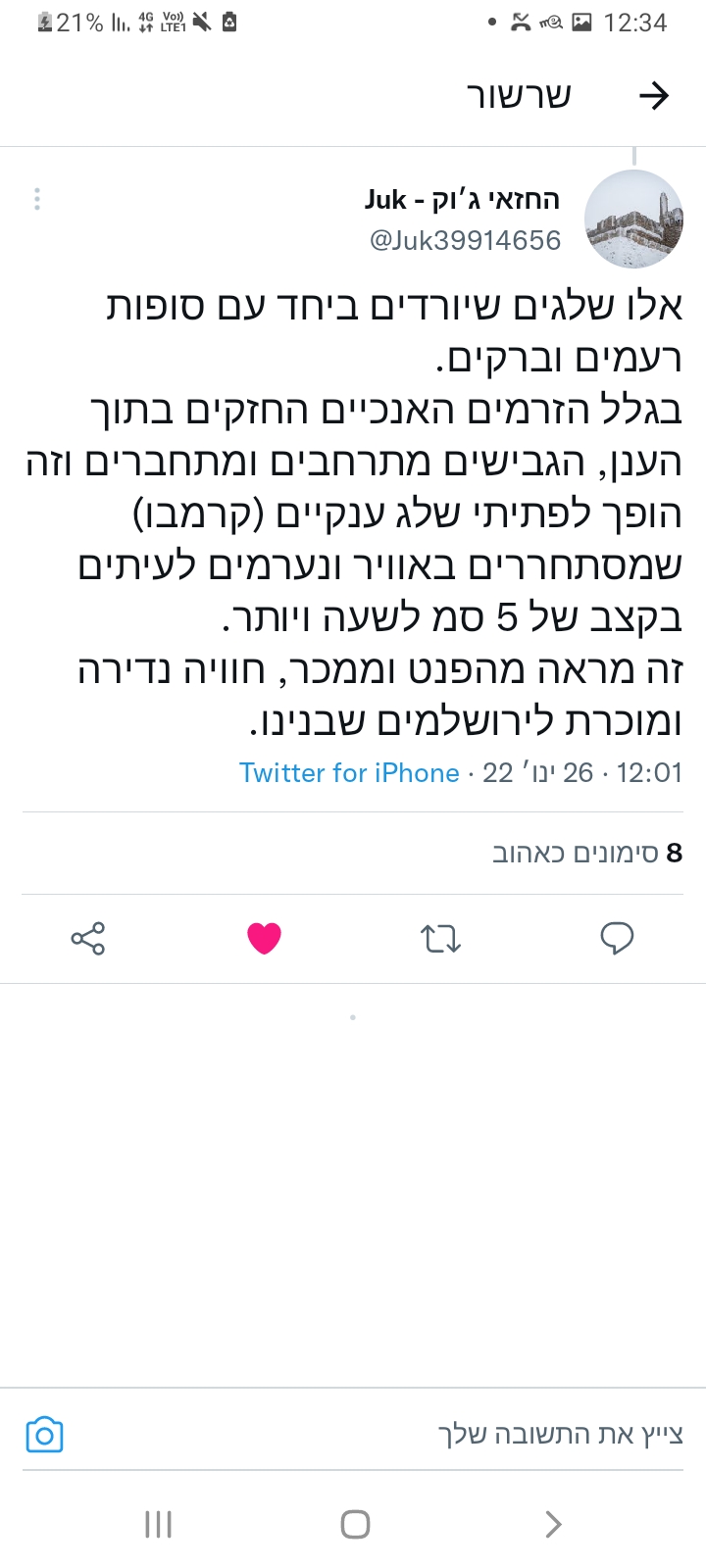Tap the Twitter for iPhone source link
The height and width of the screenshot is (1568, 706).
pos(349,772)
